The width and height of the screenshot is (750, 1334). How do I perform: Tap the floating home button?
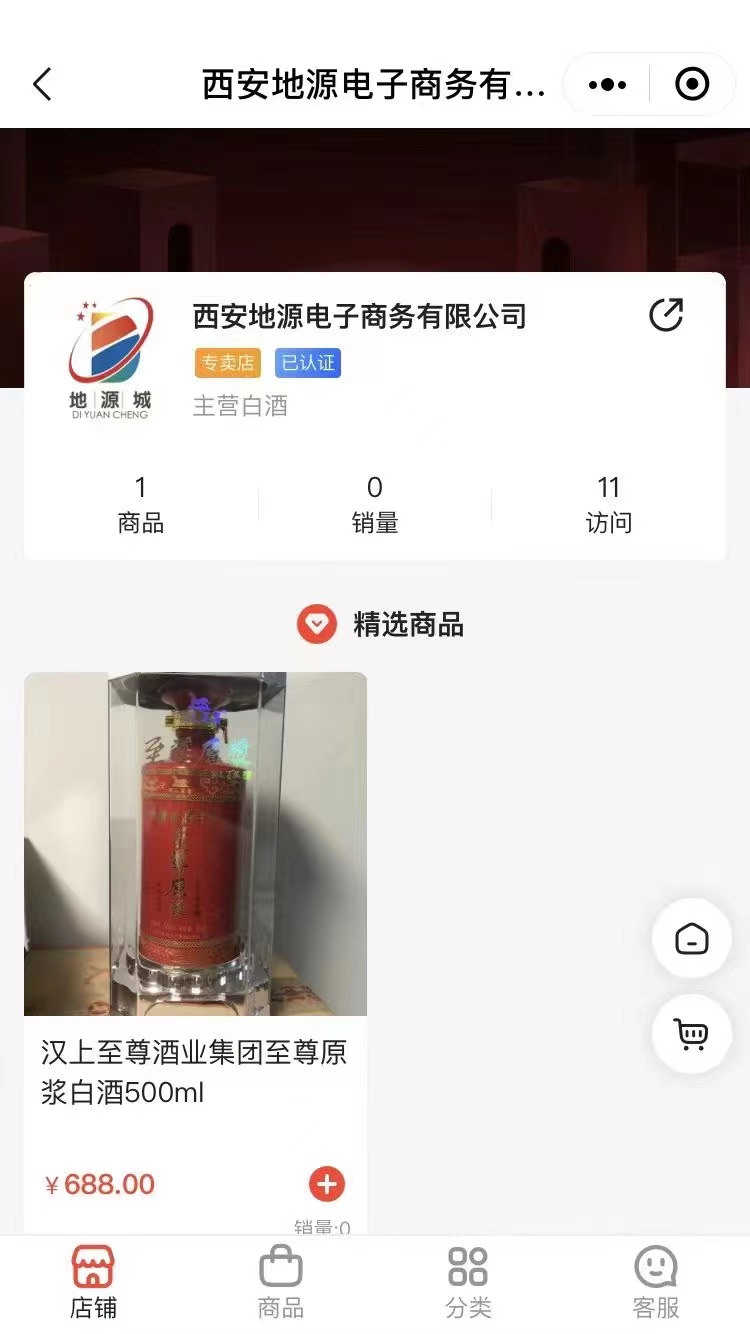691,939
